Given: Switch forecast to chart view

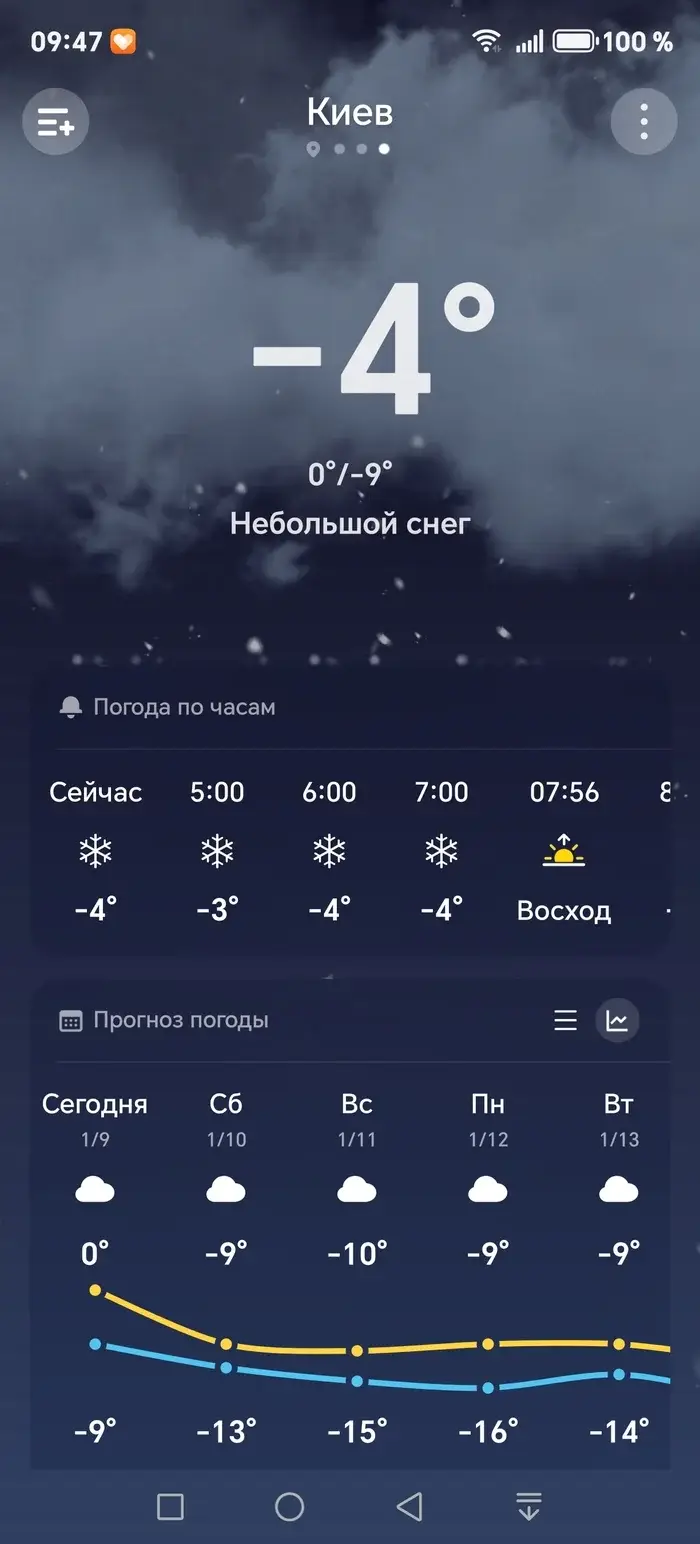Looking at the screenshot, I should pos(617,1020).
